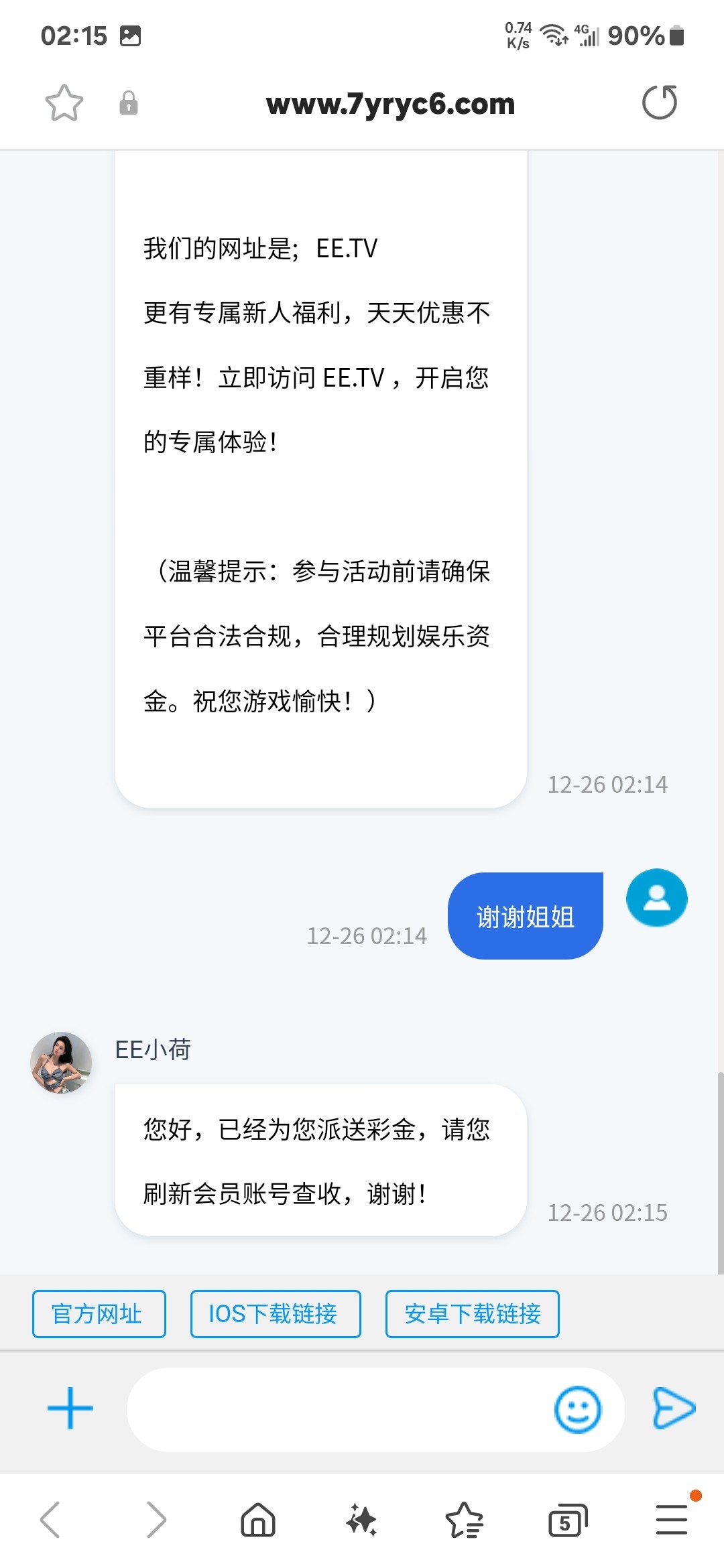The height and width of the screenshot is (1568, 724).
Task: Send the message with the arrow icon
Action: [x=674, y=1409]
